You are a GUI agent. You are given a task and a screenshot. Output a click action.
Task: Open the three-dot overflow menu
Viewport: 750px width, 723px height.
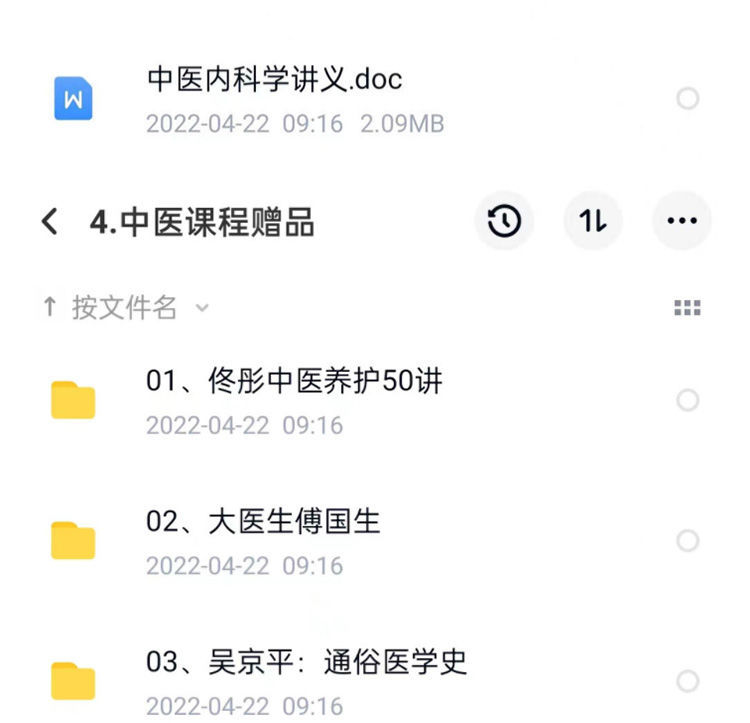pos(681,221)
